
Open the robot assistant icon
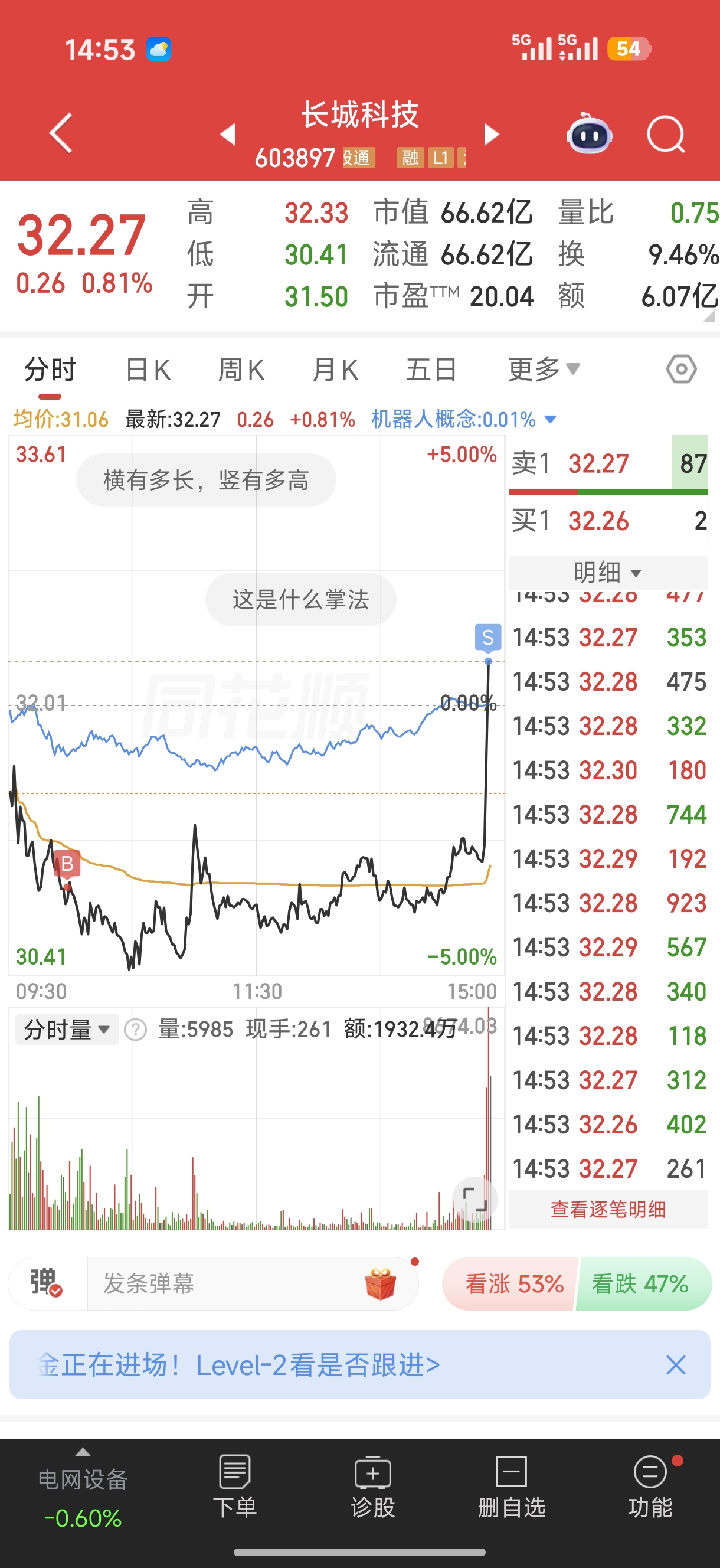point(589,133)
